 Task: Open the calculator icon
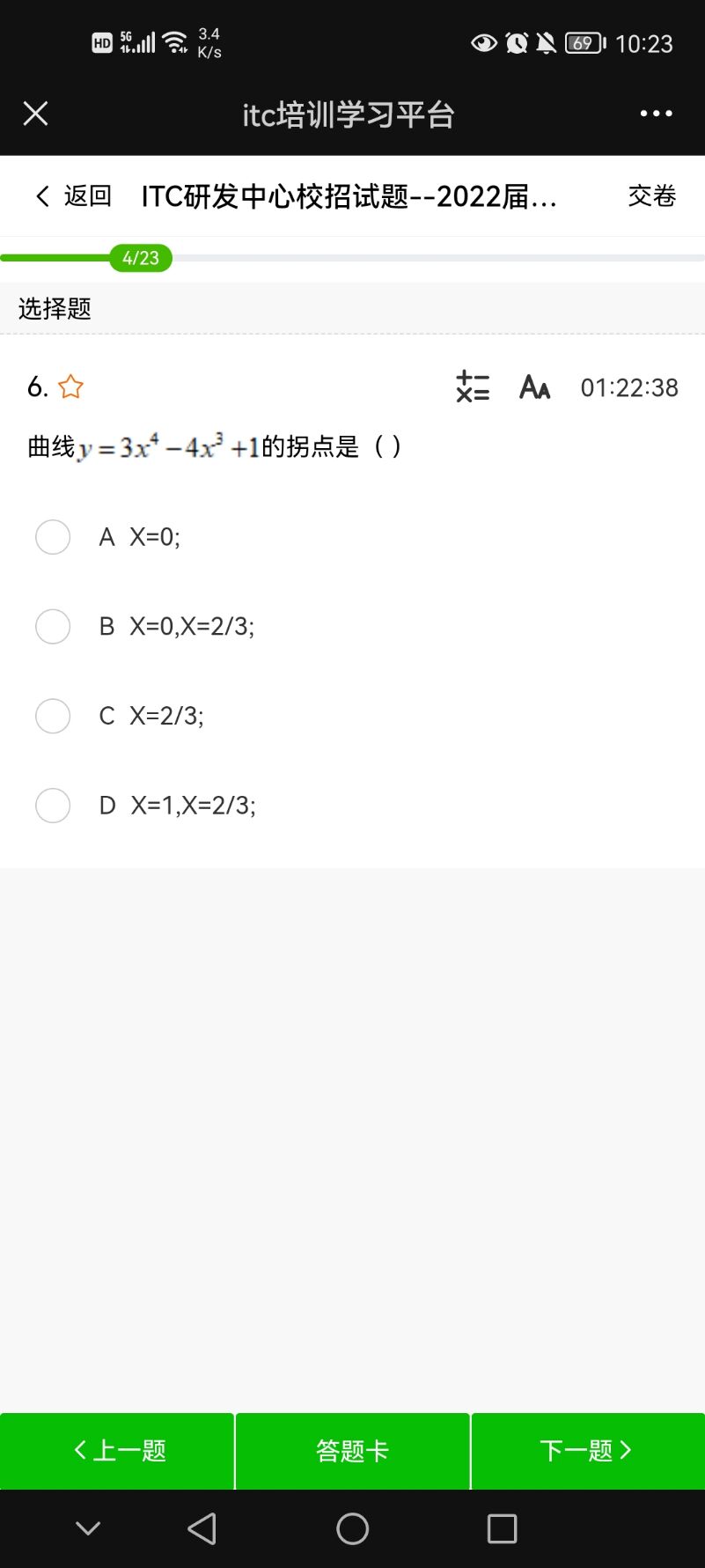473,386
